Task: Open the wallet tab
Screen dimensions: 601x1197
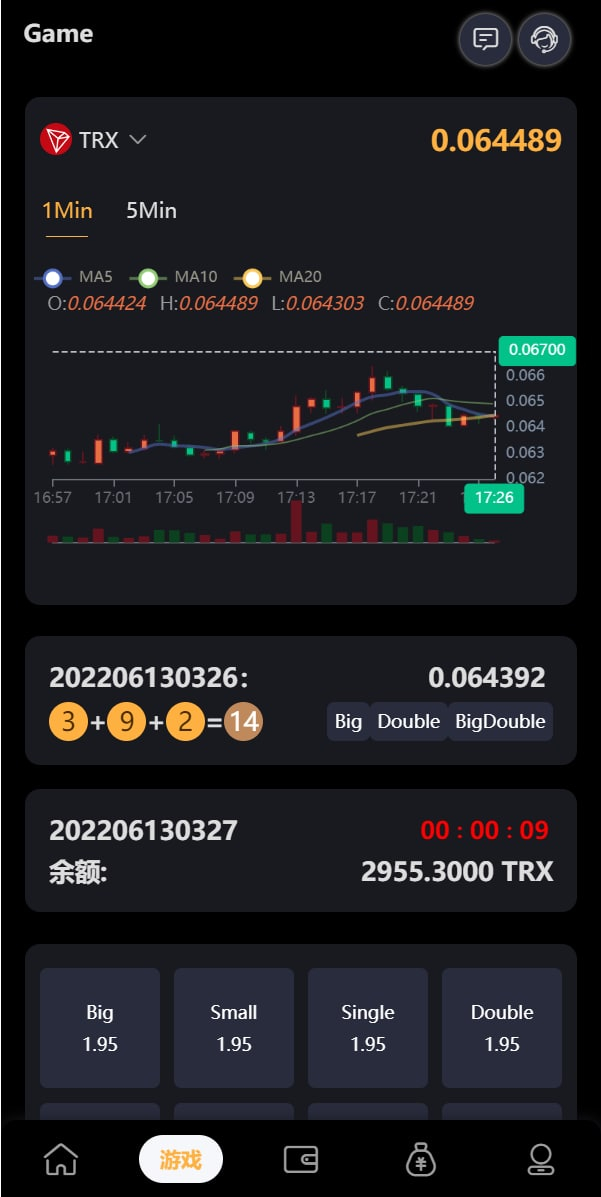Action: (301, 1159)
